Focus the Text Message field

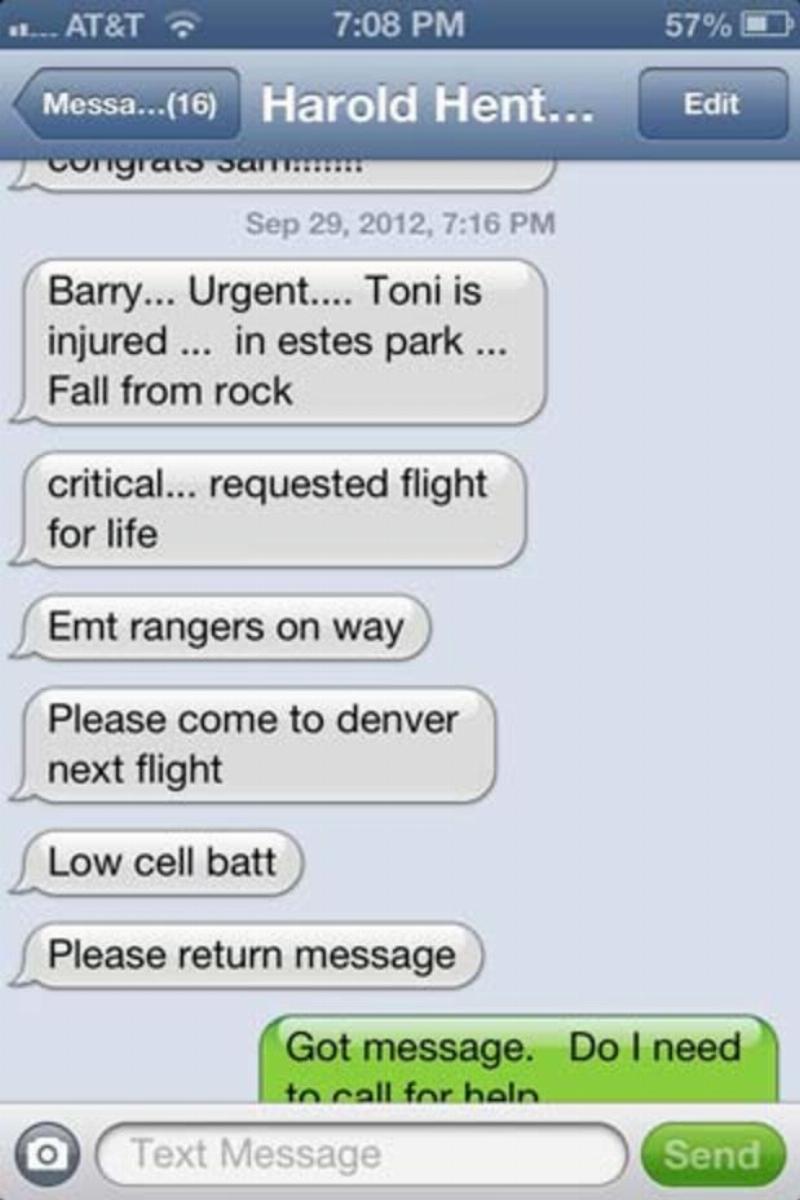click(x=360, y=1153)
